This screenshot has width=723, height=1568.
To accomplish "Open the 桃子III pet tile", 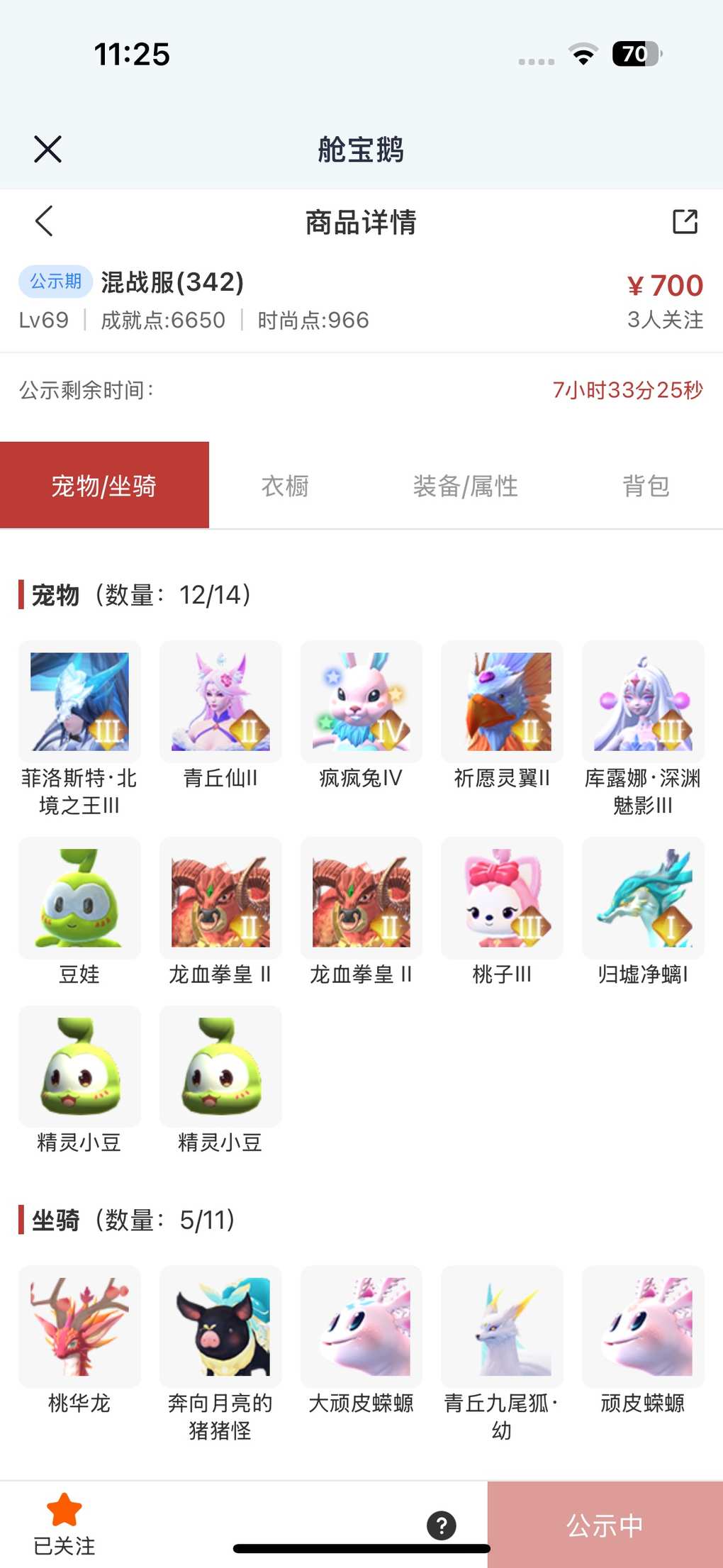I will 502,899.
